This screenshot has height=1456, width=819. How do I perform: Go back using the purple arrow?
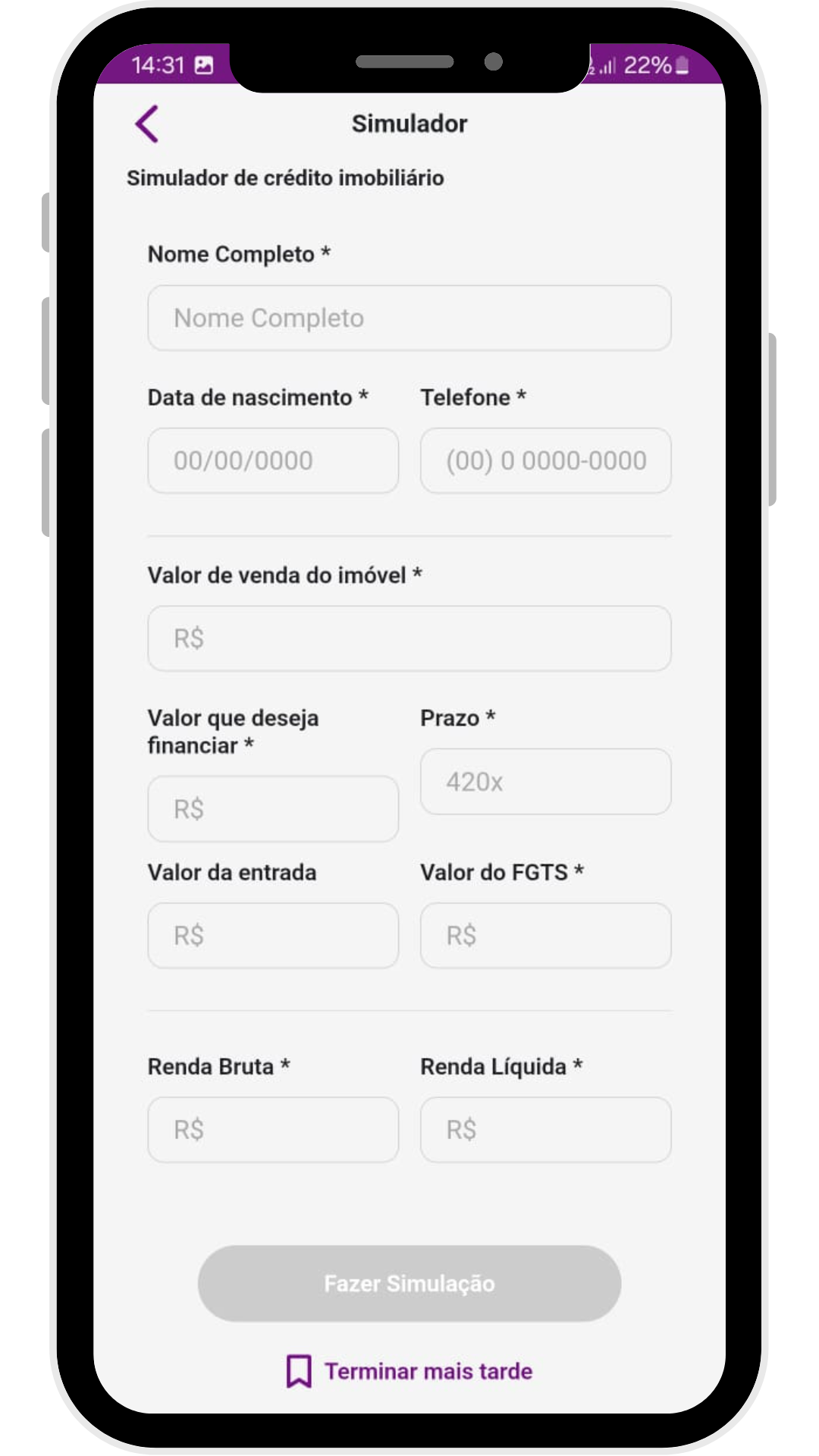click(x=147, y=124)
